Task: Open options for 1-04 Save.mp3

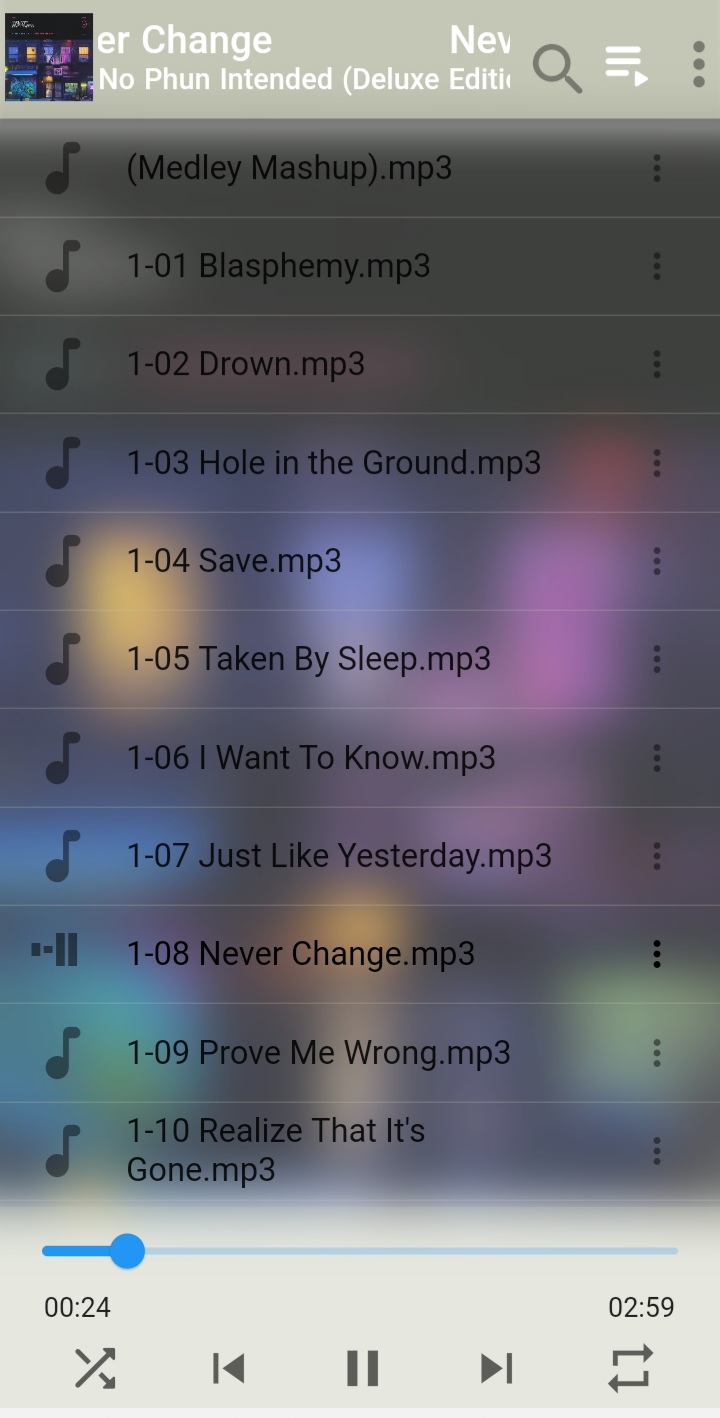Action: (657, 561)
